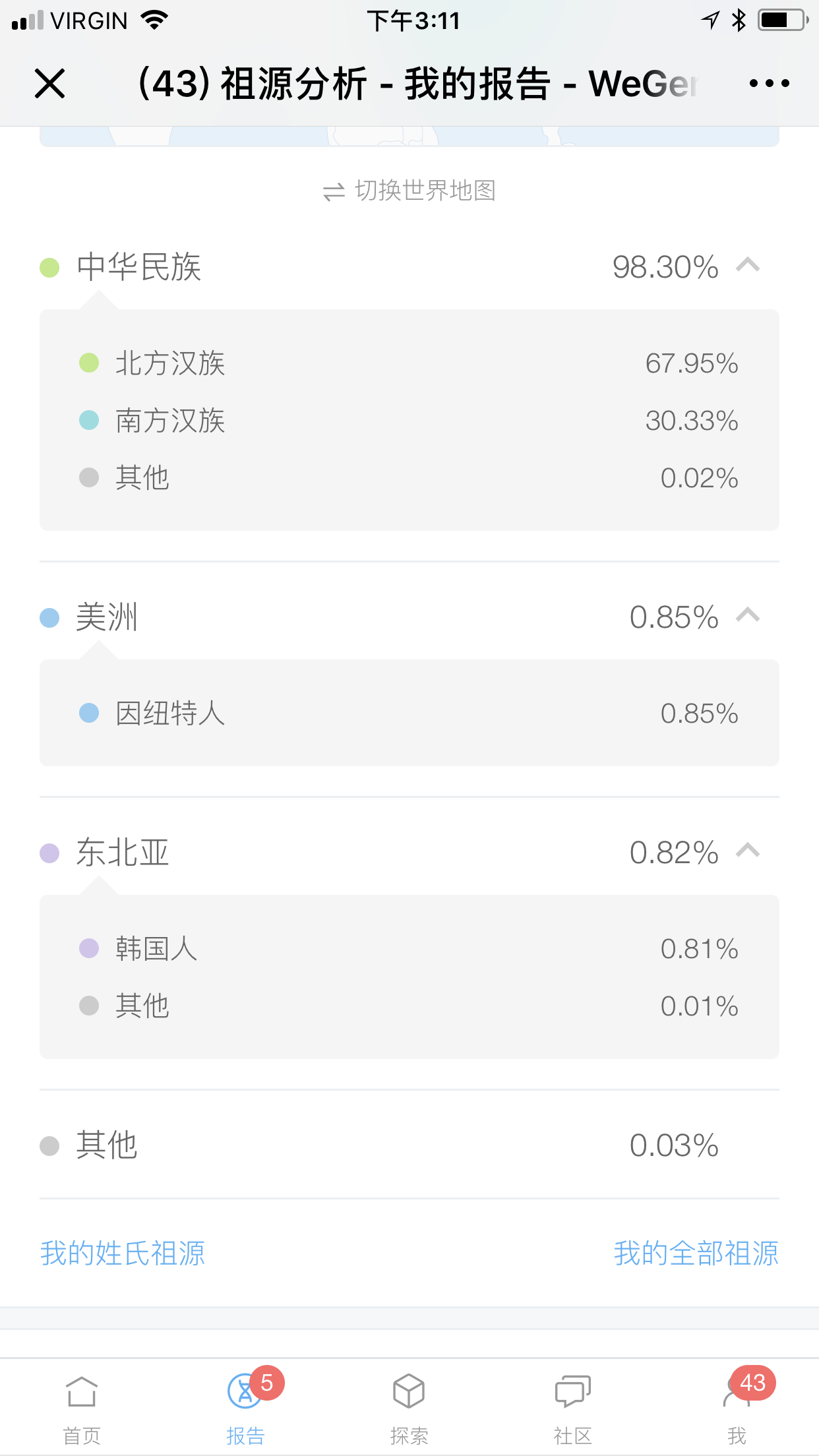Open 我的全部祖源 link
Image resolution: width=819 pixels, height=1456 pixels.
coord(696,1253)
